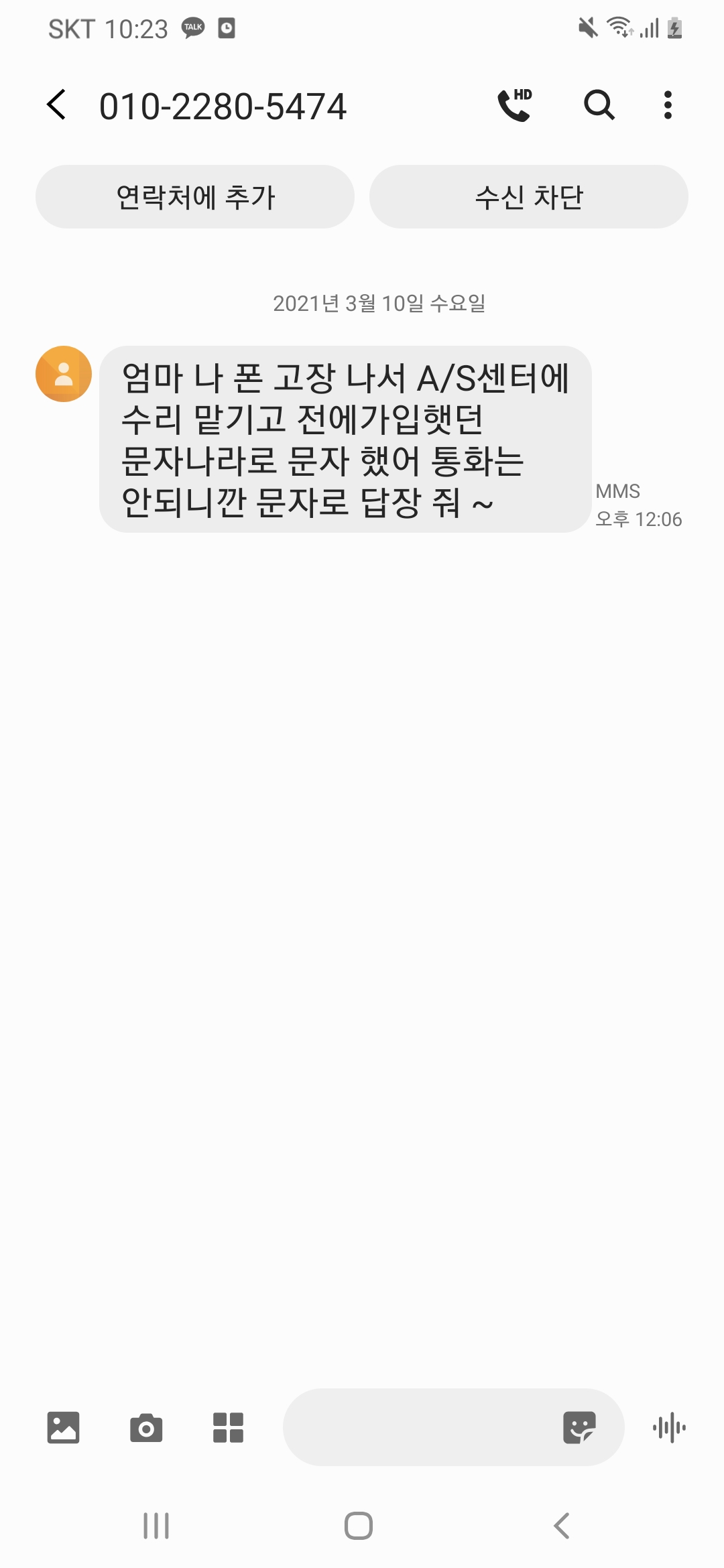Viewport: 724px width, 1568px height.
Task: Open the more attachments grid
Action: pos(228,1427)
